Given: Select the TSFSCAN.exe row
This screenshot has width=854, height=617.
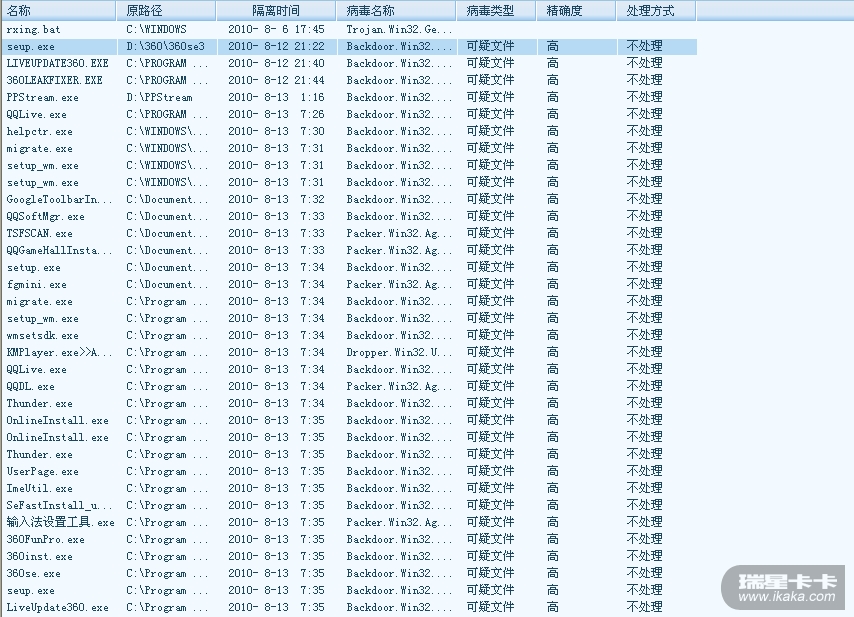Looking at the screenshot, I should point(40,233).
